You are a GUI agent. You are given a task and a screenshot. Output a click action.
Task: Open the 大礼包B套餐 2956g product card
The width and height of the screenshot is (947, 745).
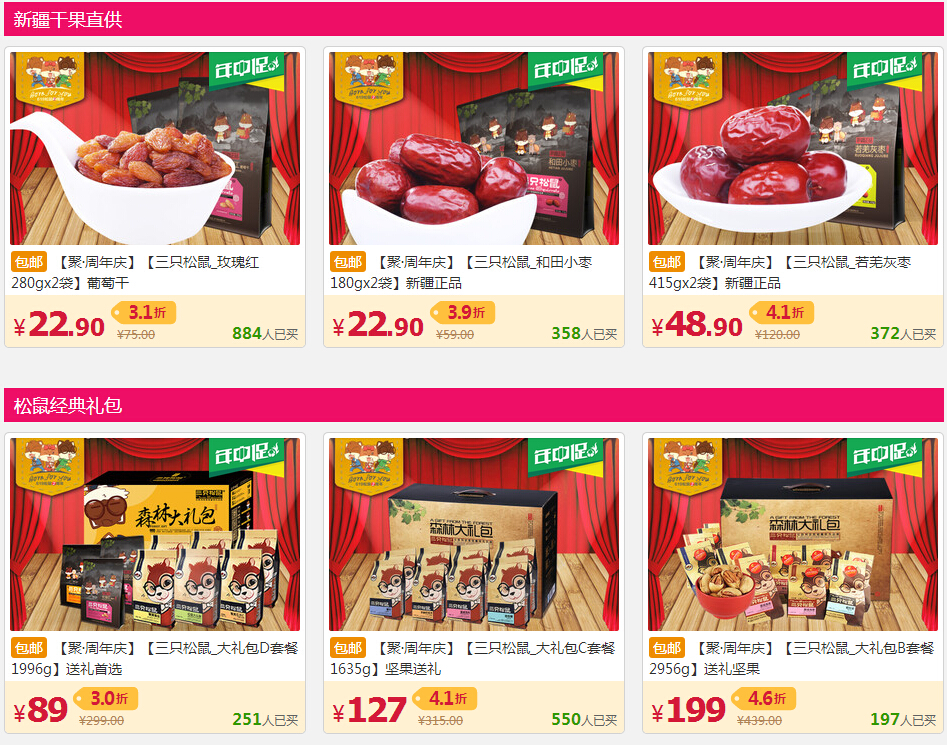click(793, 535)
